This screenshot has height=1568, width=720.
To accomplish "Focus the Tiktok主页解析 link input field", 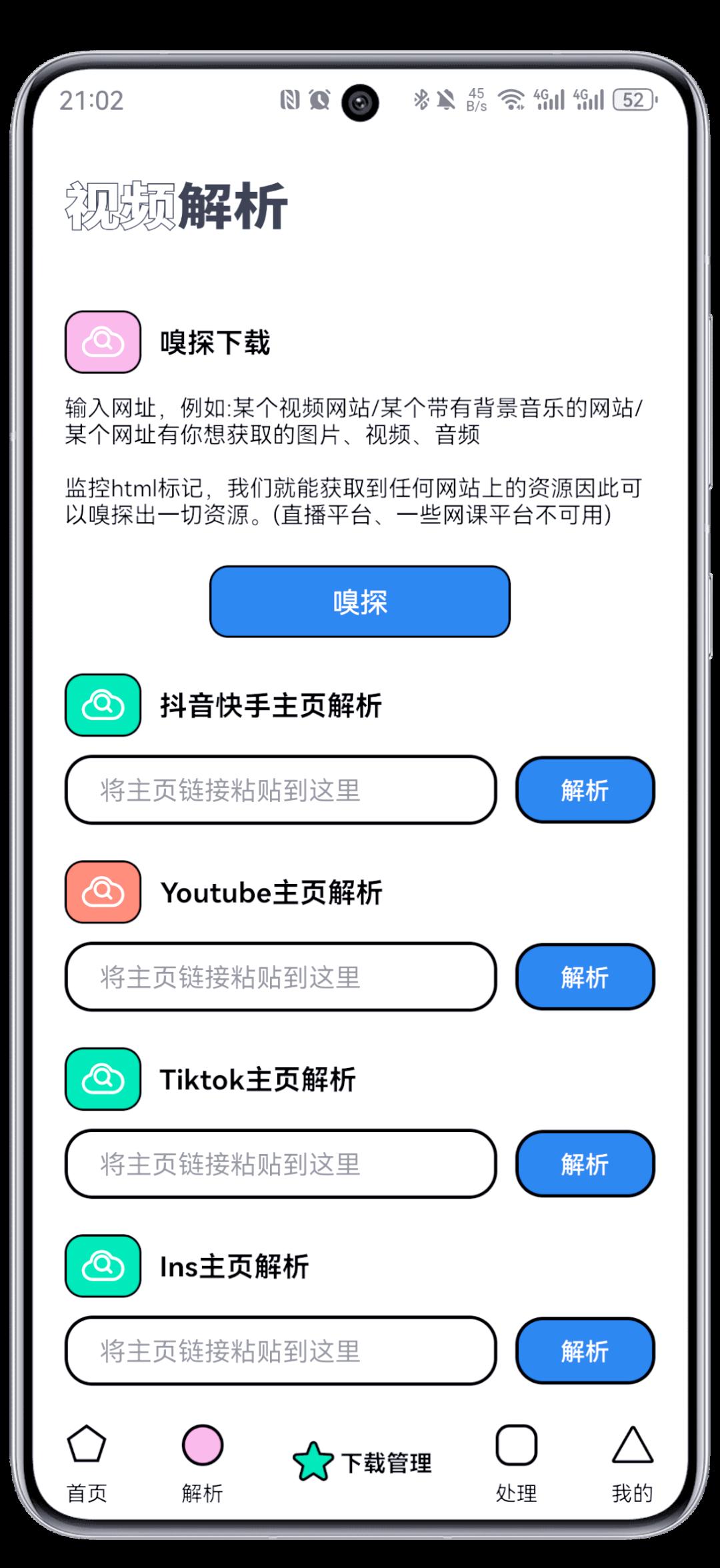I will [280, 1163].
